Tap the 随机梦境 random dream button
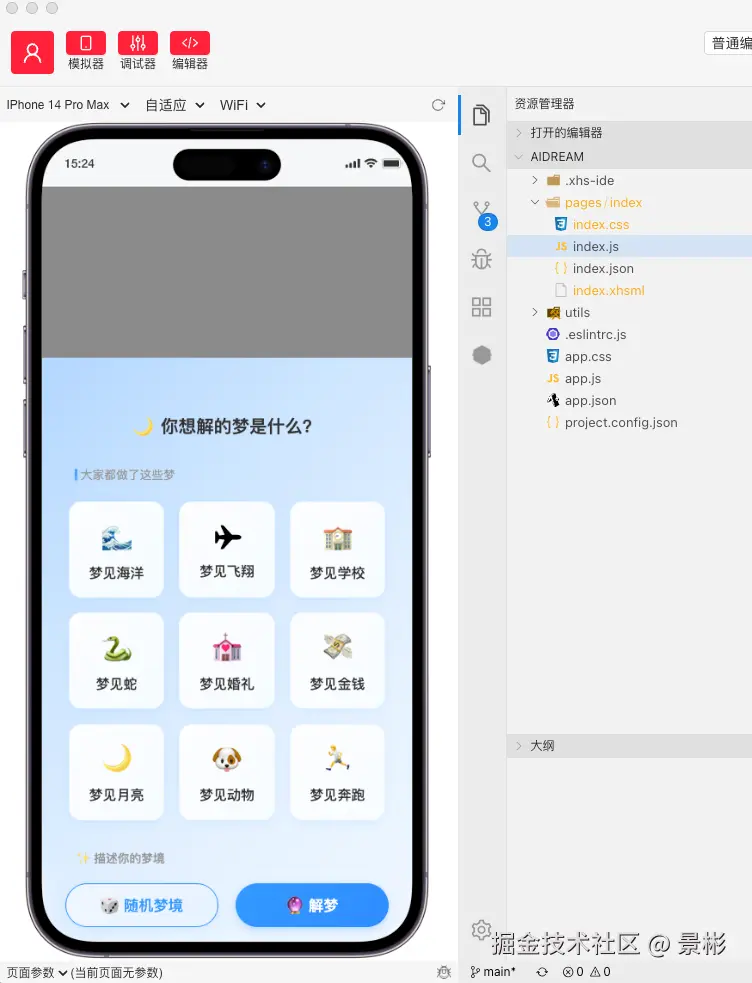Screen dimensions: 752x983 click(142, 905)
